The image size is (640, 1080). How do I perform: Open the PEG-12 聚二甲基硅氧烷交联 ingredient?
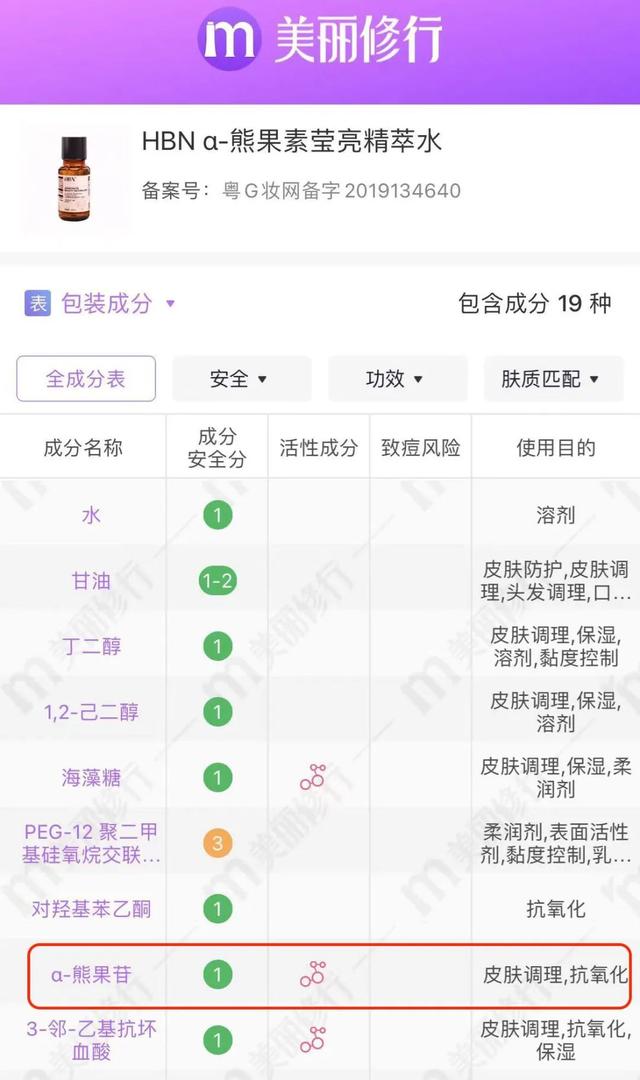(x=91, y=843)
